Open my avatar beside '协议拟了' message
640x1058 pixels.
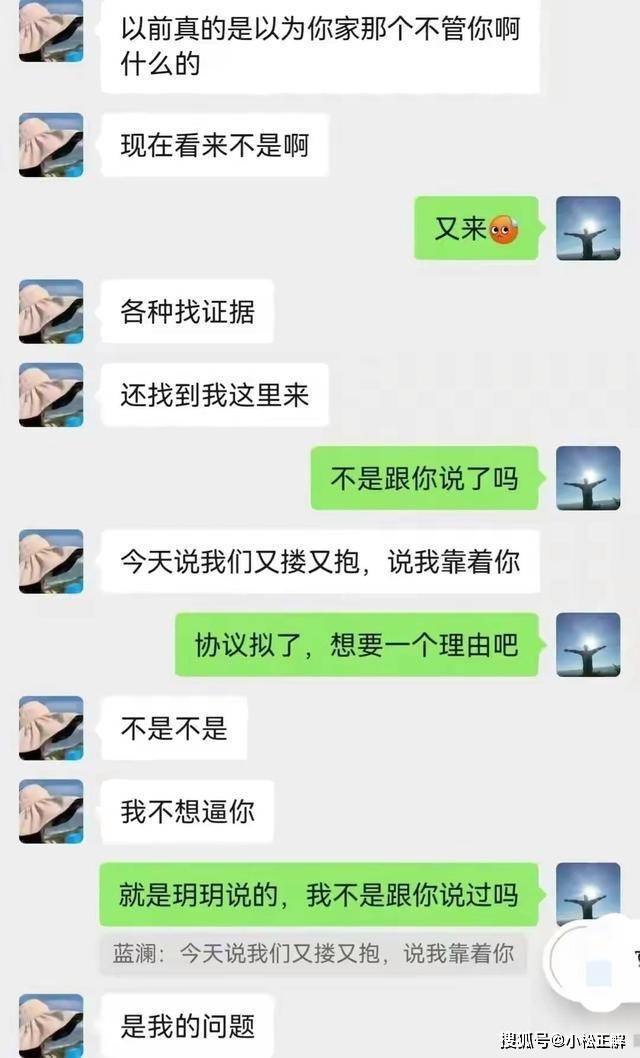[x=587, y=645]
